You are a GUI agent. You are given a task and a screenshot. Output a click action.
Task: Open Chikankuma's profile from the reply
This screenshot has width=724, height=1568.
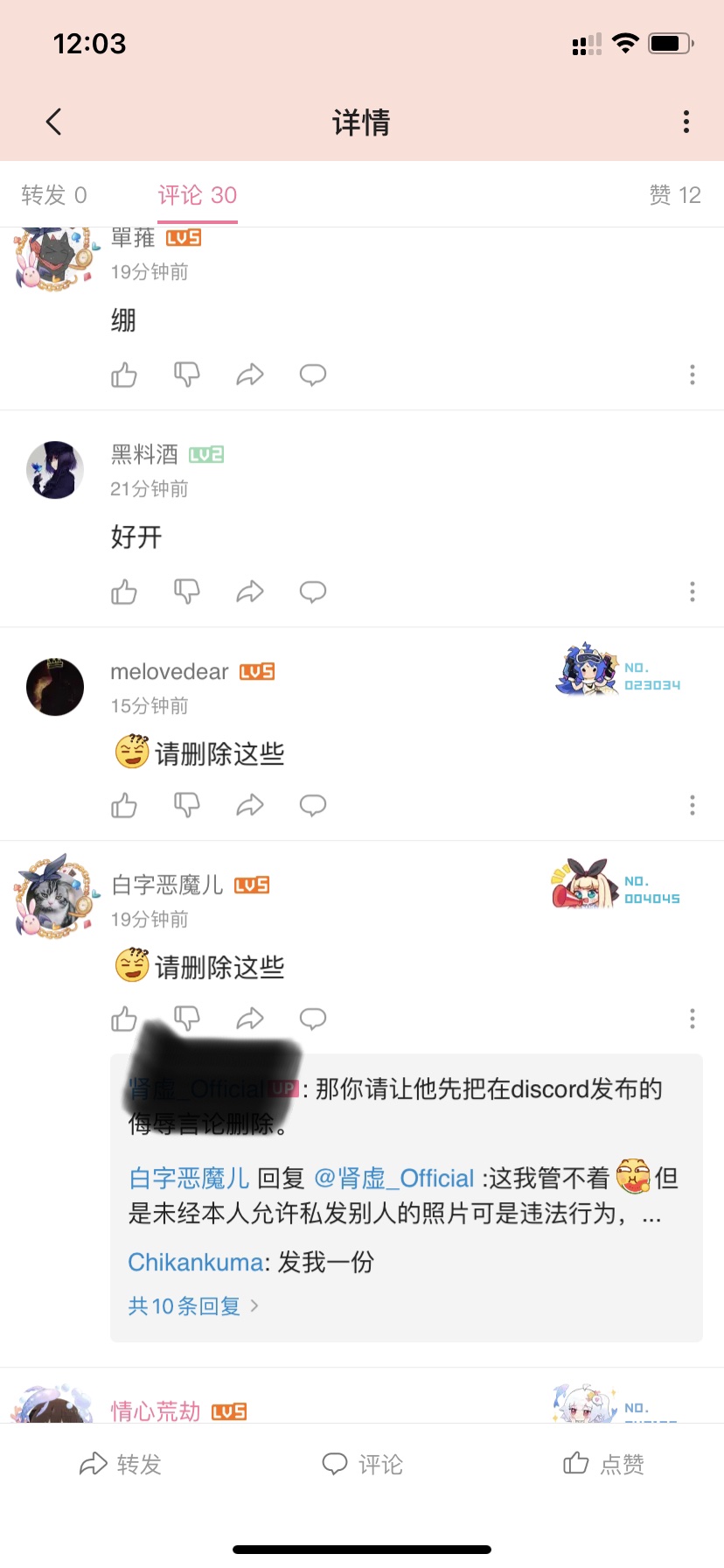[x=195, y=1262]
